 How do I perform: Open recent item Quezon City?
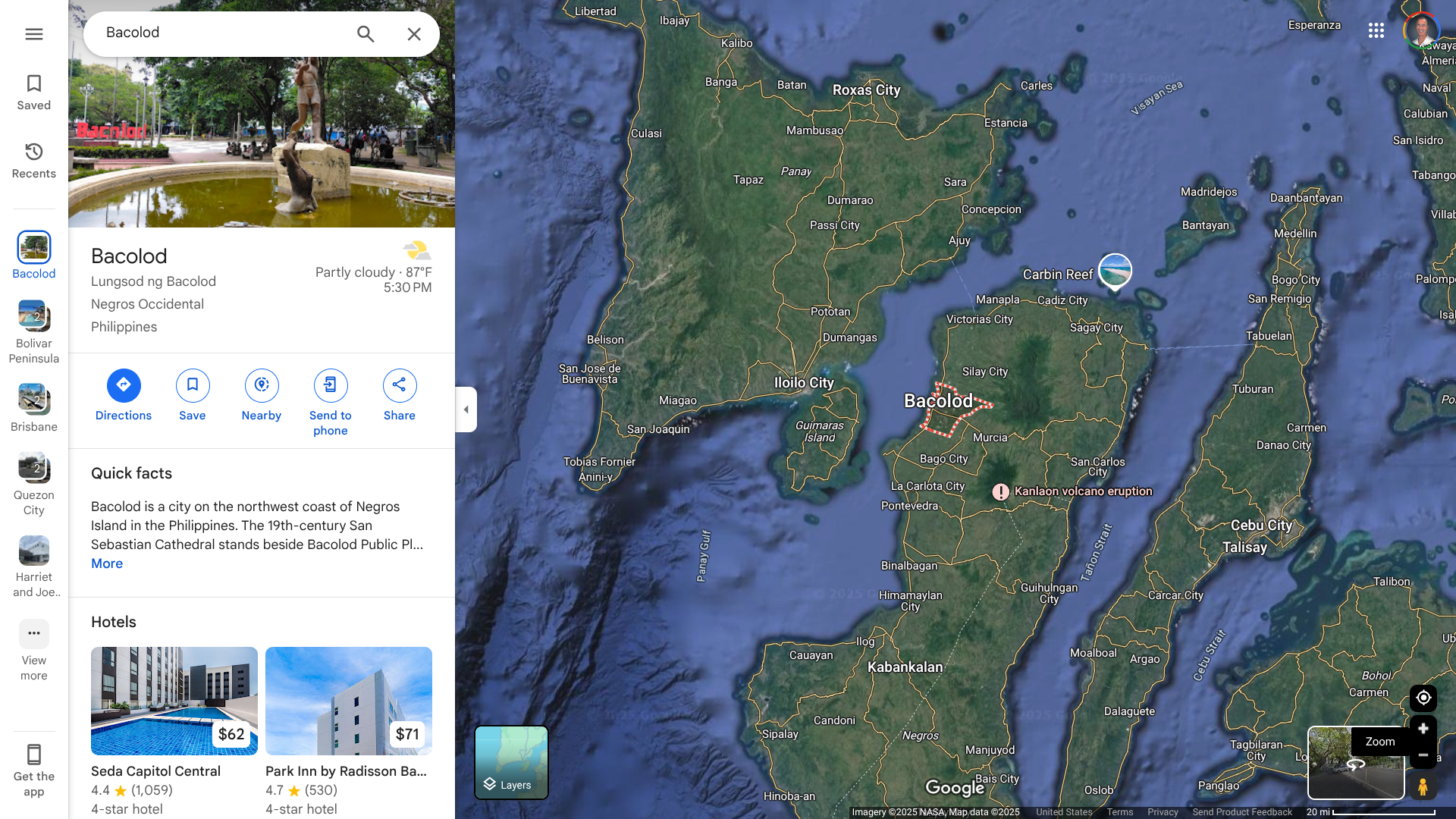point(33,483)
